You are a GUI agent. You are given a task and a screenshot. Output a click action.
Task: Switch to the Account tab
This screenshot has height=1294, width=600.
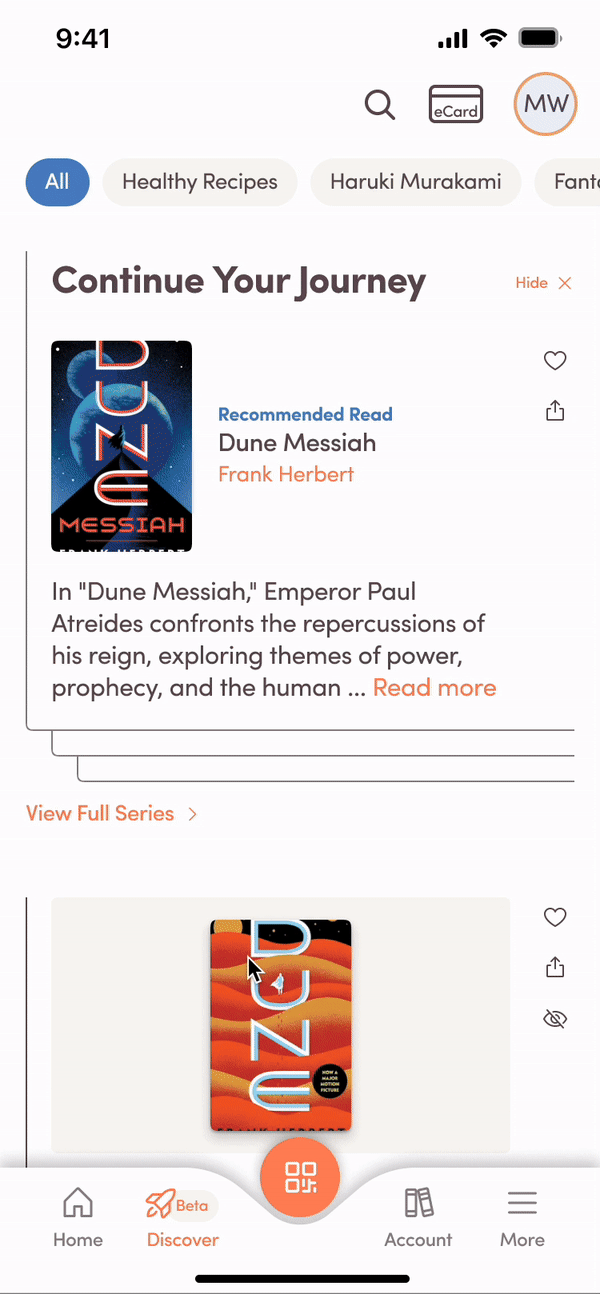(x=418, y=1218)
